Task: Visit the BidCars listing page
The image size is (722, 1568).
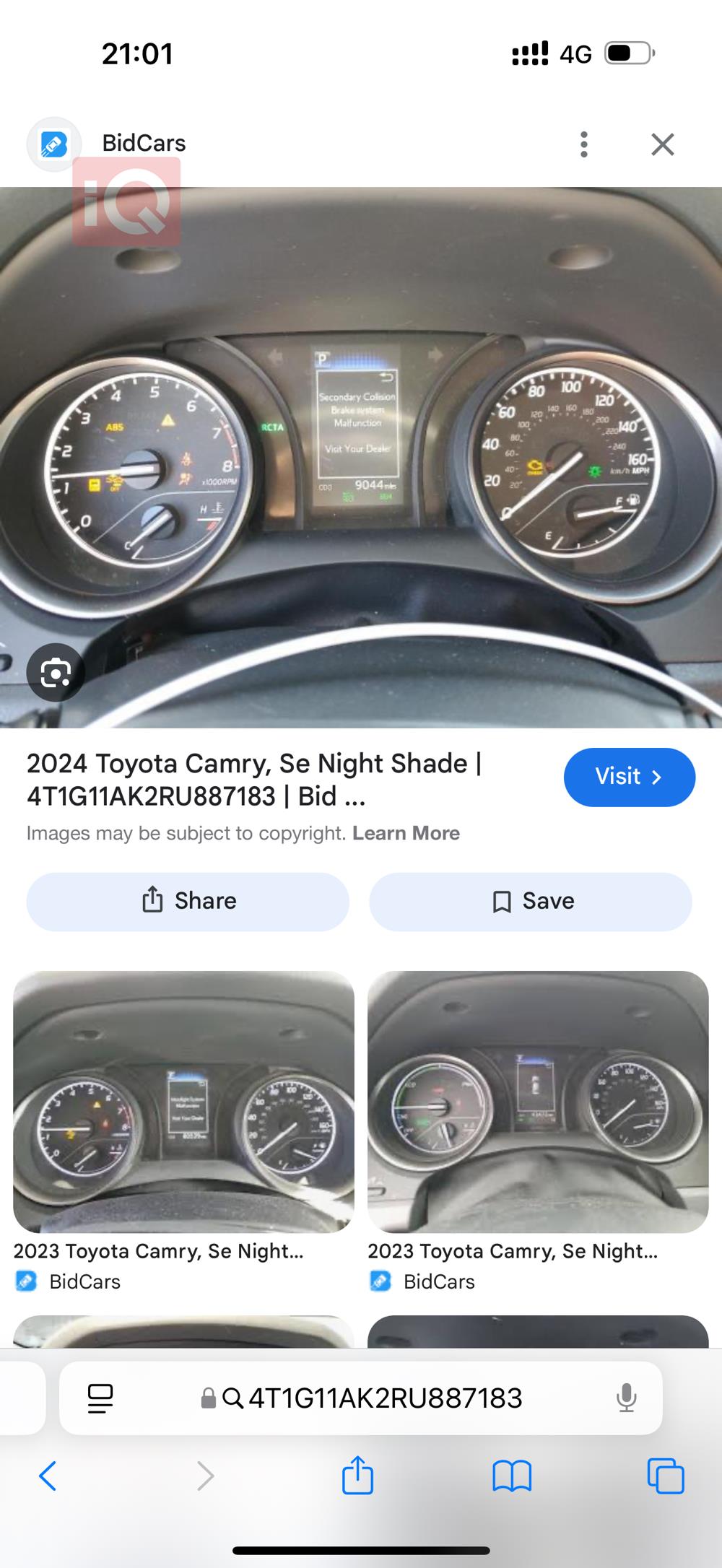Action: (629, 777)
